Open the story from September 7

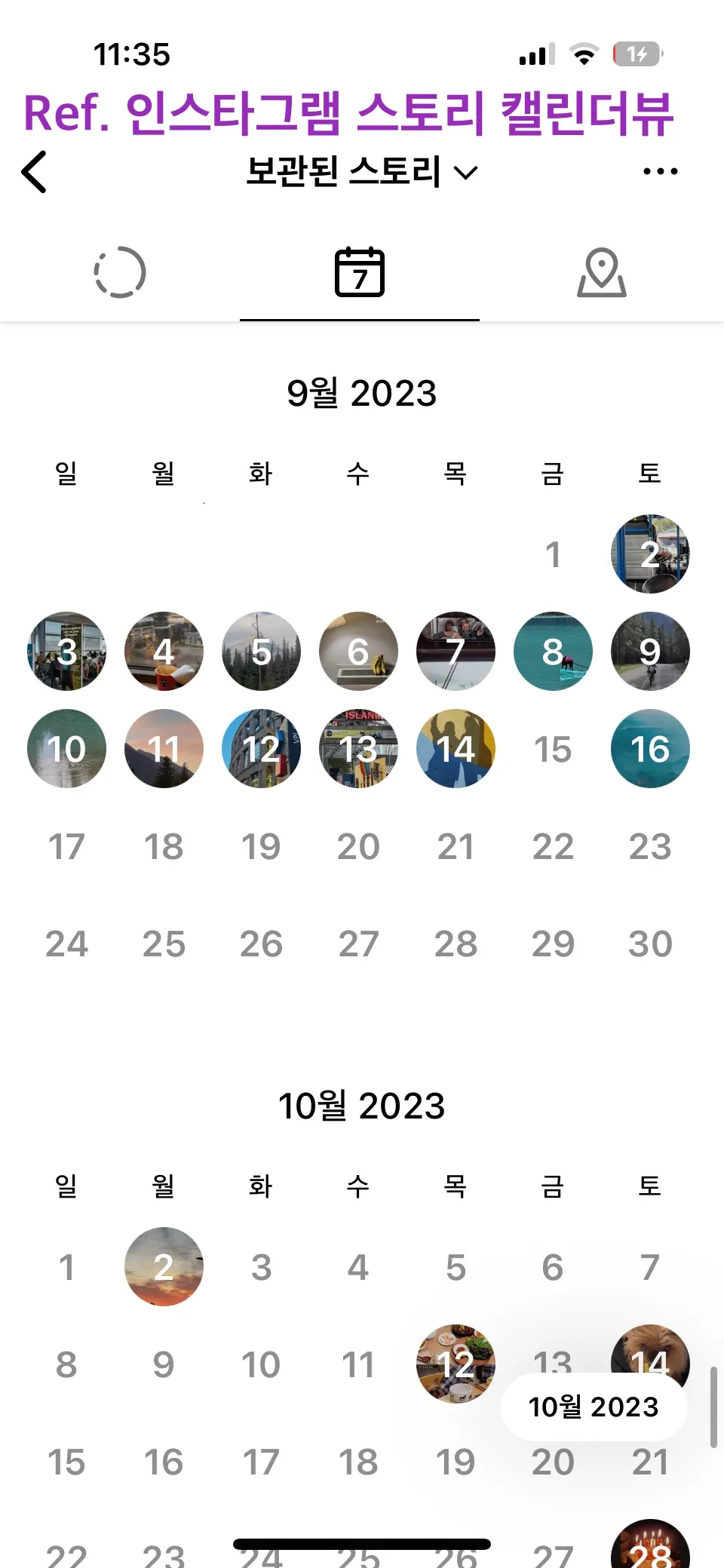pos(456,652)
